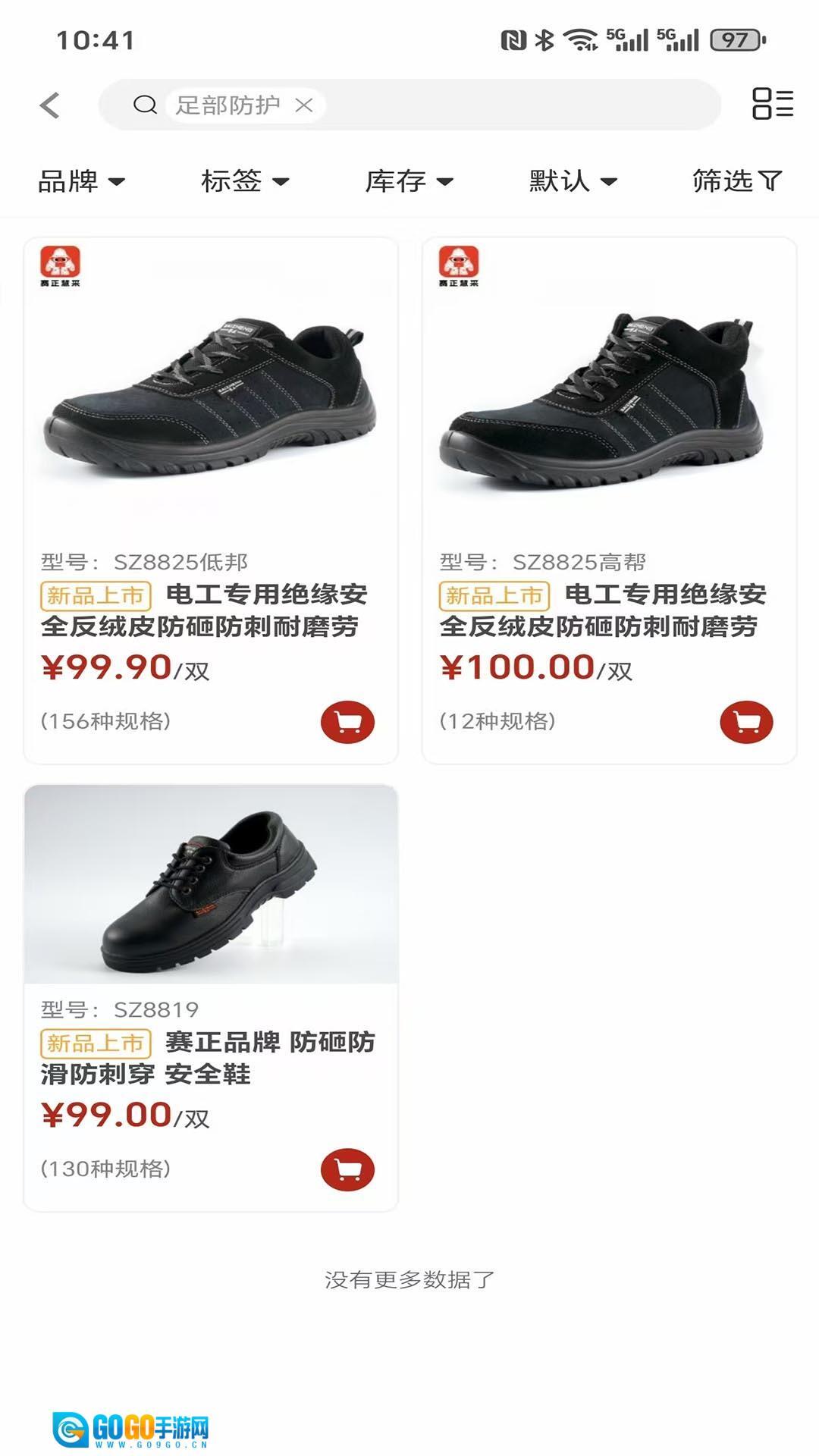This screenshot has width=819, height=1456.
Task: Switch to list view layout
Action: [x=772, y=104]
